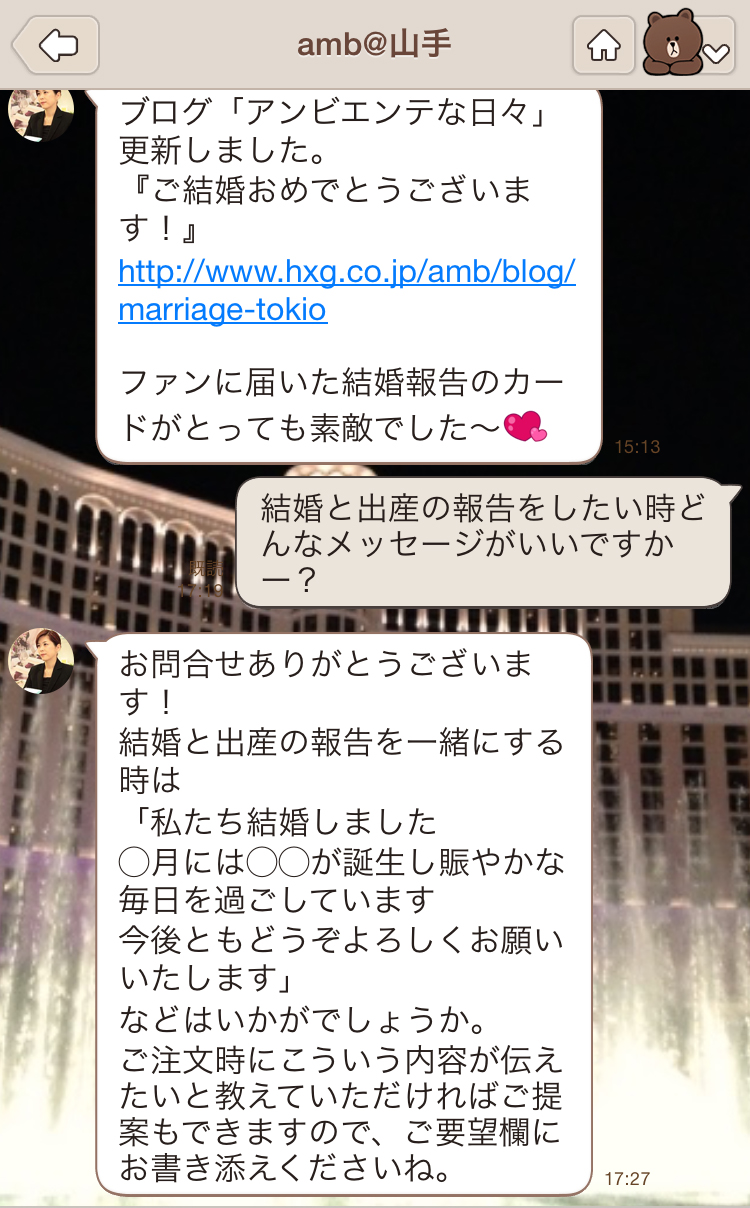View sender's avatar beside the blog message

coord(40,112)
